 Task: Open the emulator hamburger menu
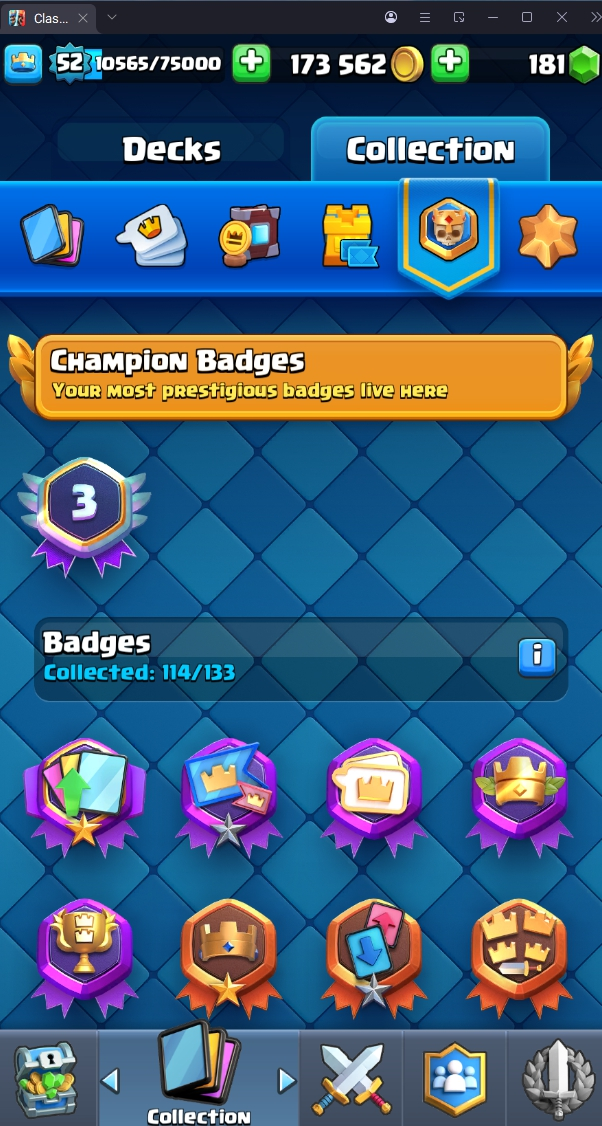click(424, 17)
